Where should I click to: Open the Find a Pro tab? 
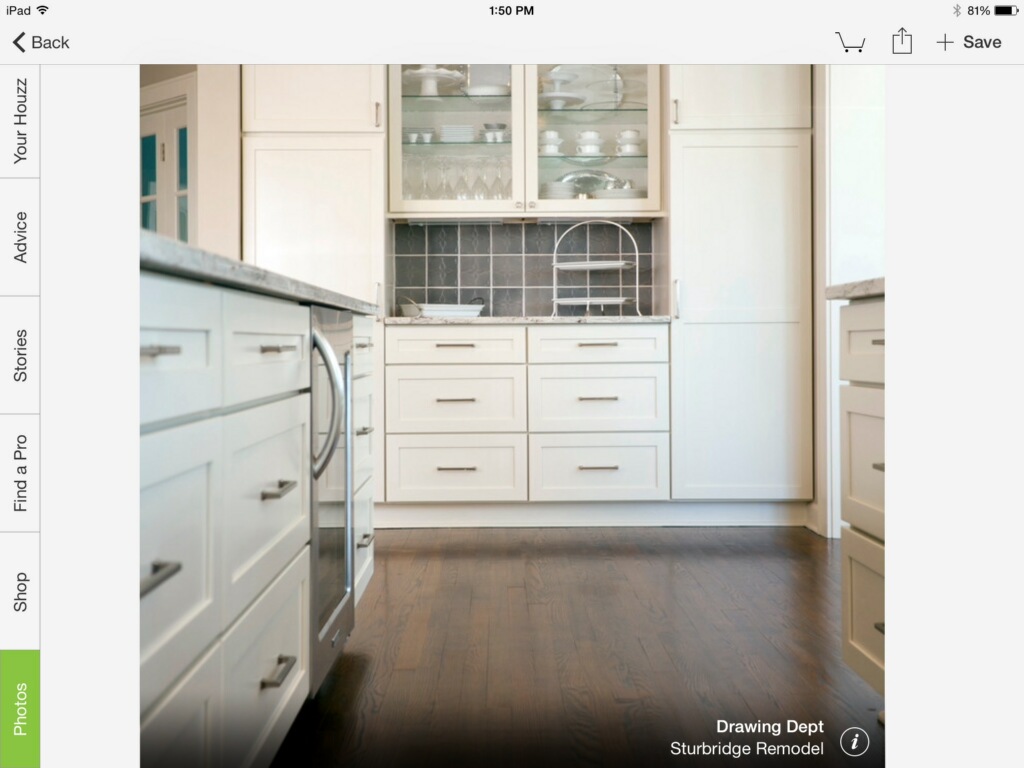[x=20, y=473]
